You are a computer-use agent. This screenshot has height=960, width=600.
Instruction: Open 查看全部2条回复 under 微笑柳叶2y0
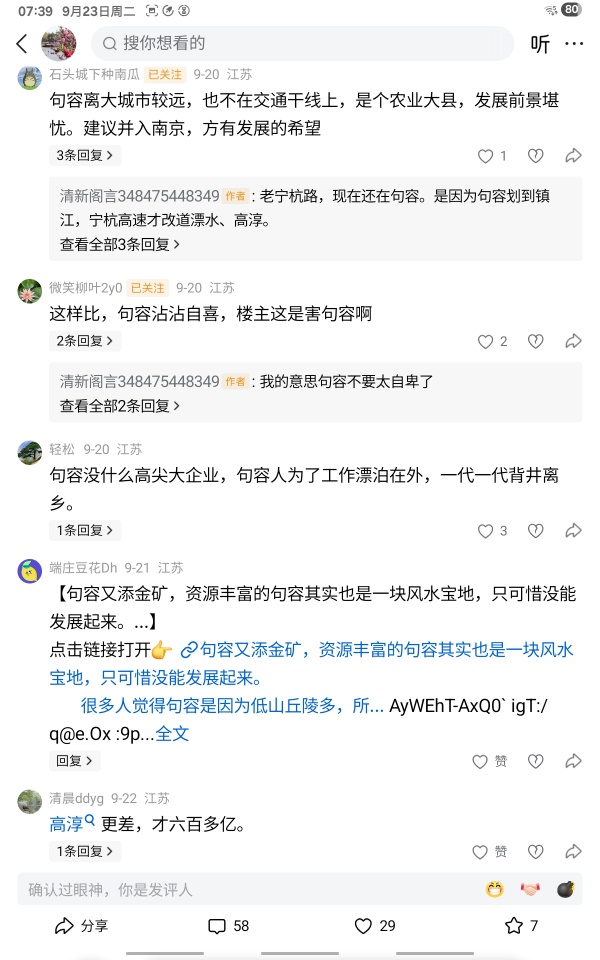click(120, 406)
